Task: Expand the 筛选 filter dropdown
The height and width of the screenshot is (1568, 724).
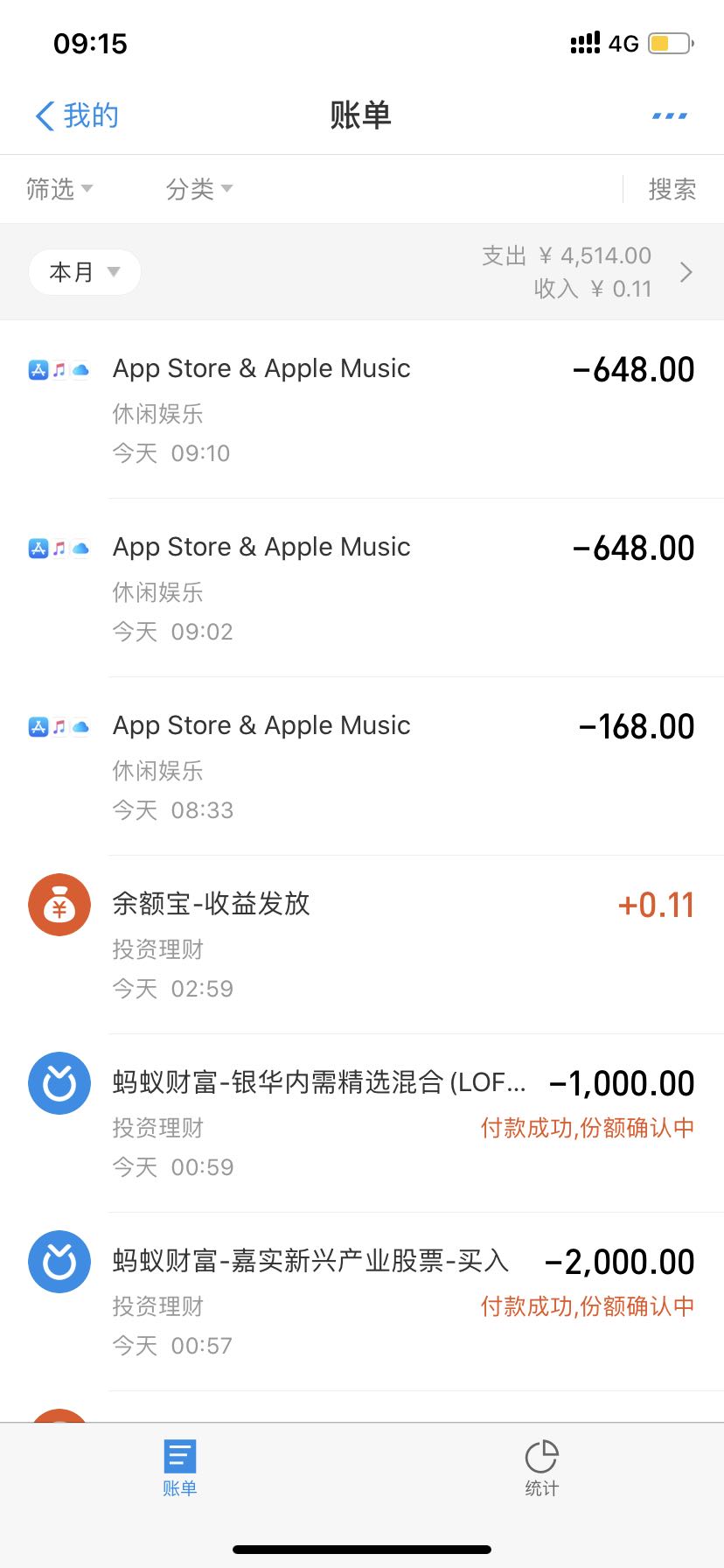Action: (x=59, y=189)
